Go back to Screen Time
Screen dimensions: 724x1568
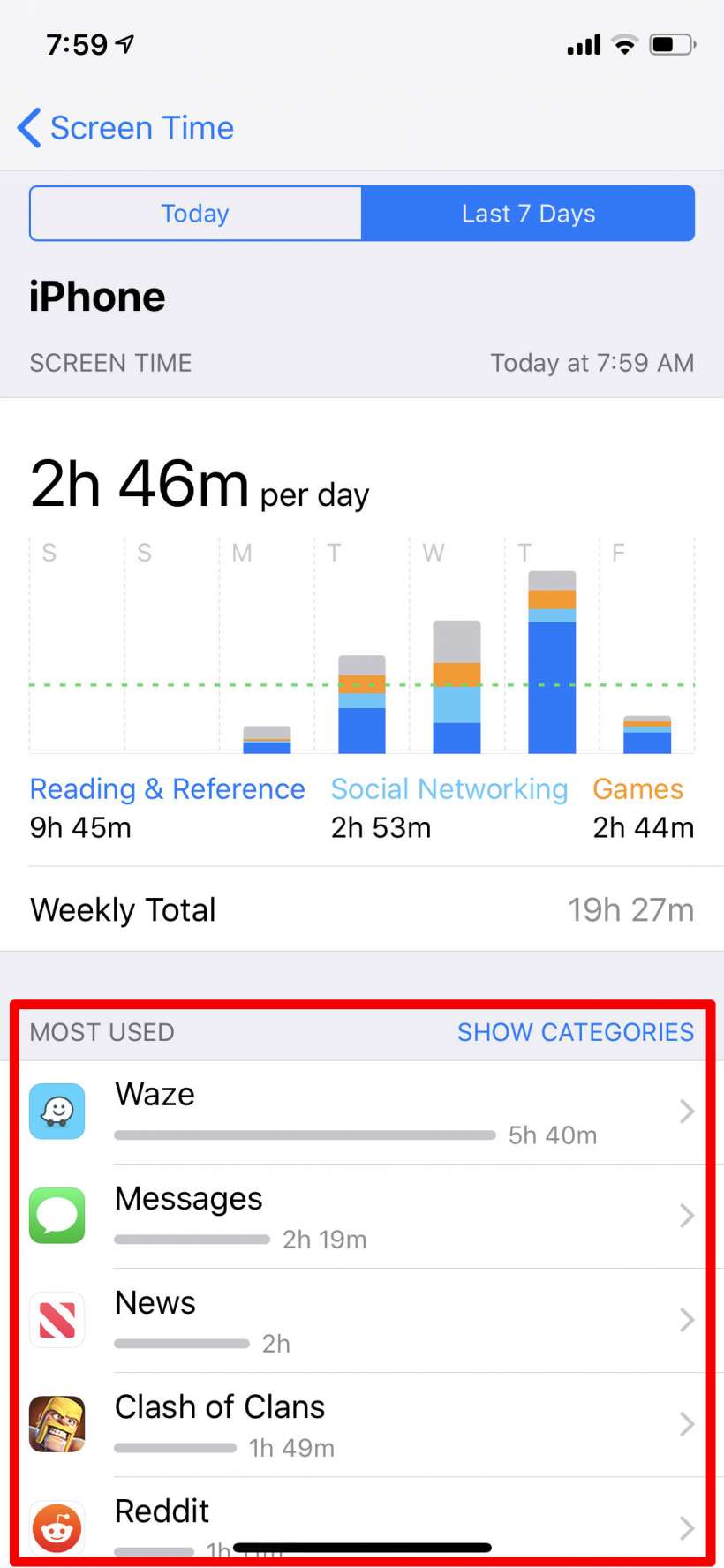[x=125, y=128]
